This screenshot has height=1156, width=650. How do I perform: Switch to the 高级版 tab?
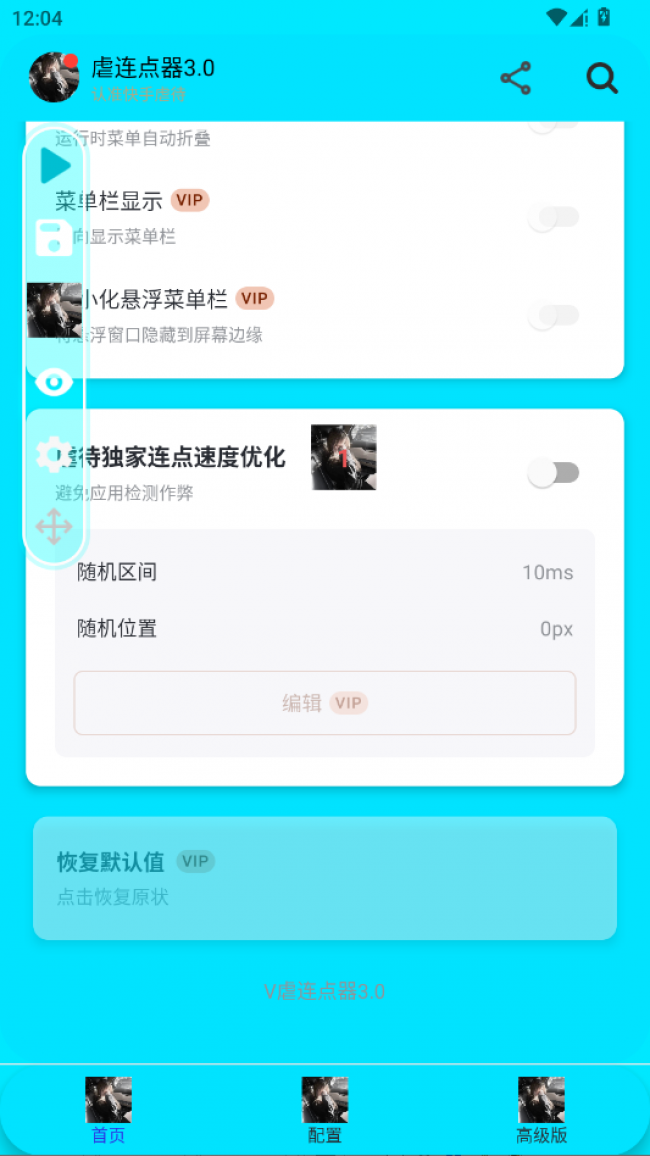(x=541, y=1110)
